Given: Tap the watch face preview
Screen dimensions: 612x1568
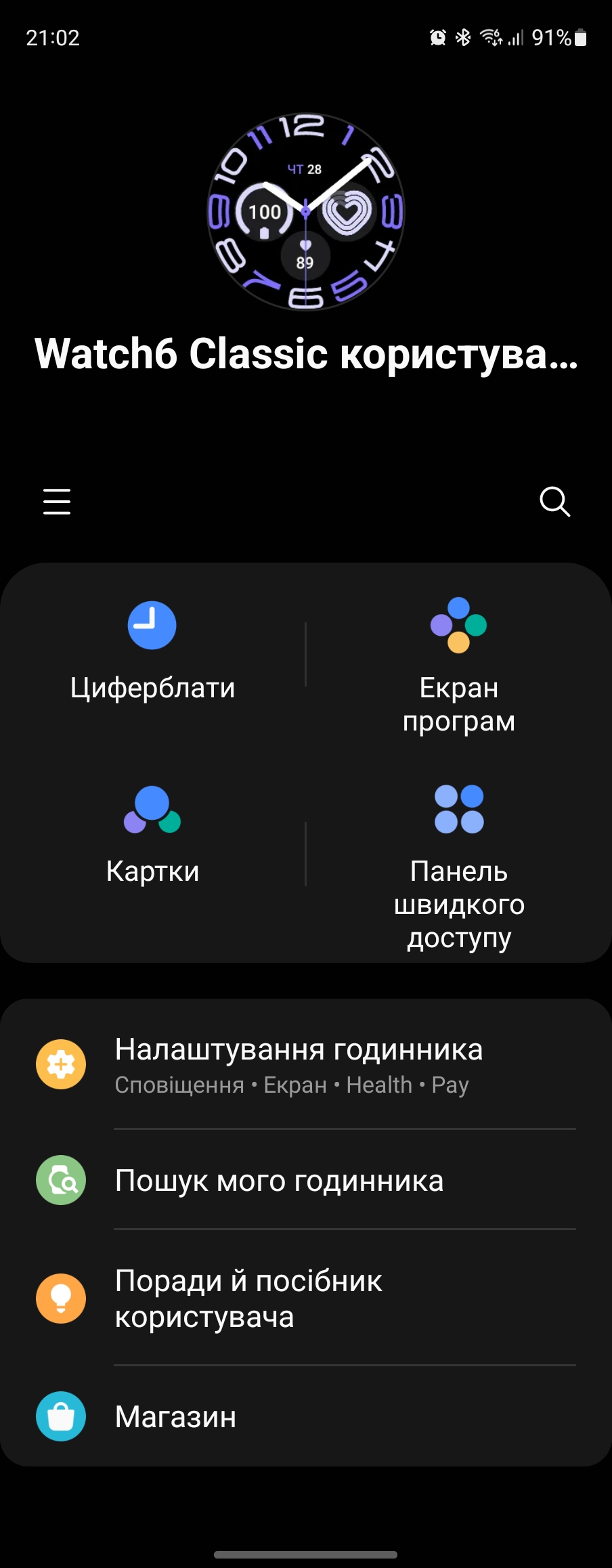Looking at the screenshot, I should click(x=306, y=212).
